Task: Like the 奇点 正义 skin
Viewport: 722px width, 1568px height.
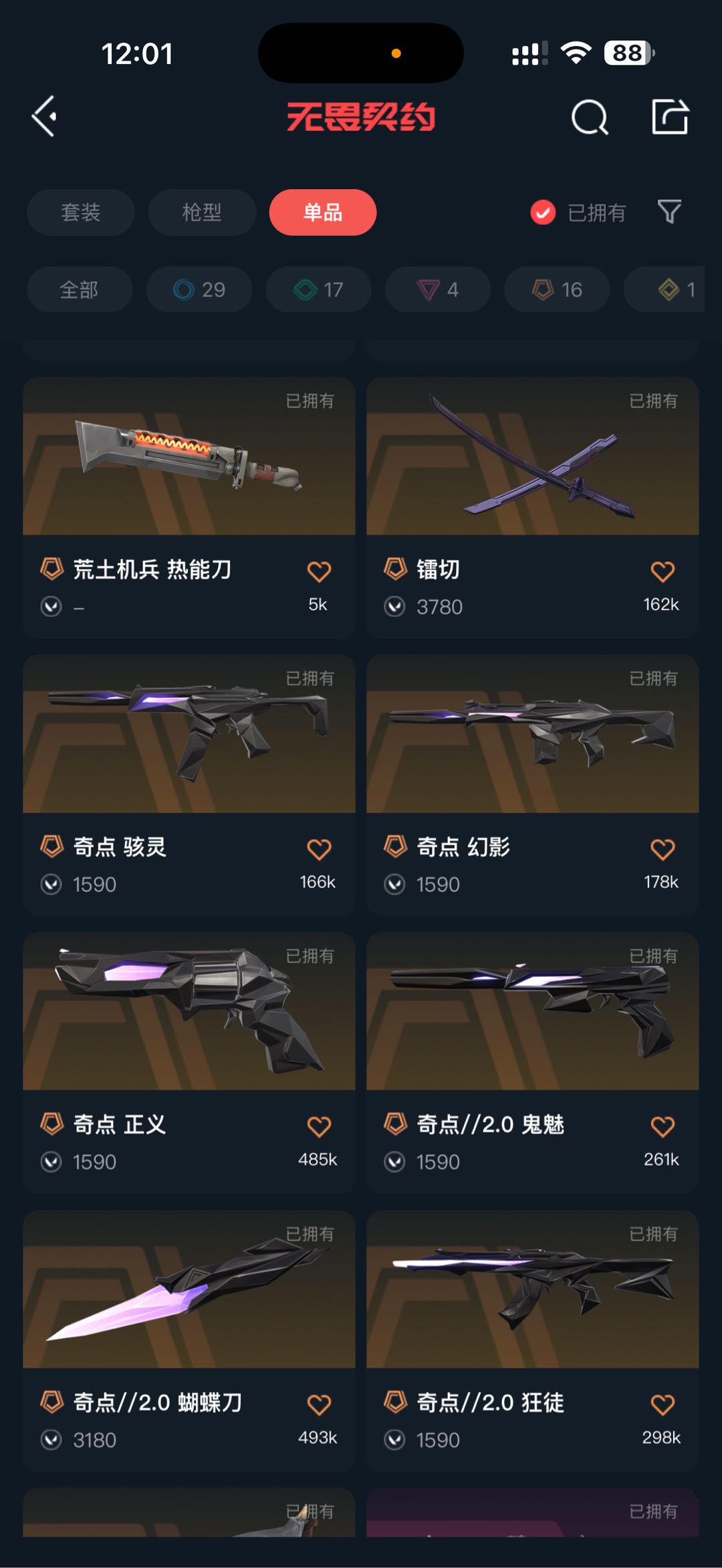Action: pyautogui.click(x=319, y=1126)
